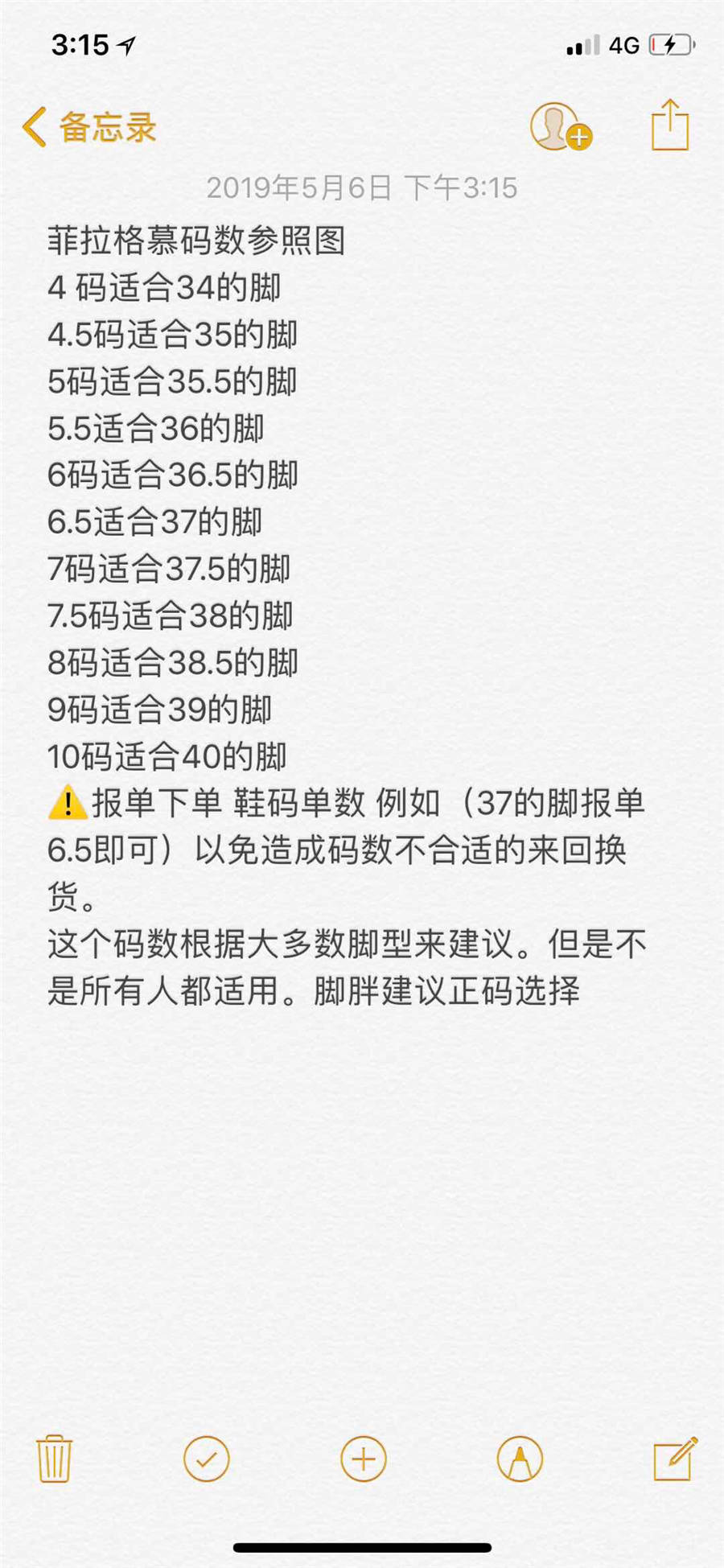
Task: Add people to this note
Action: [x=561, y=127]
